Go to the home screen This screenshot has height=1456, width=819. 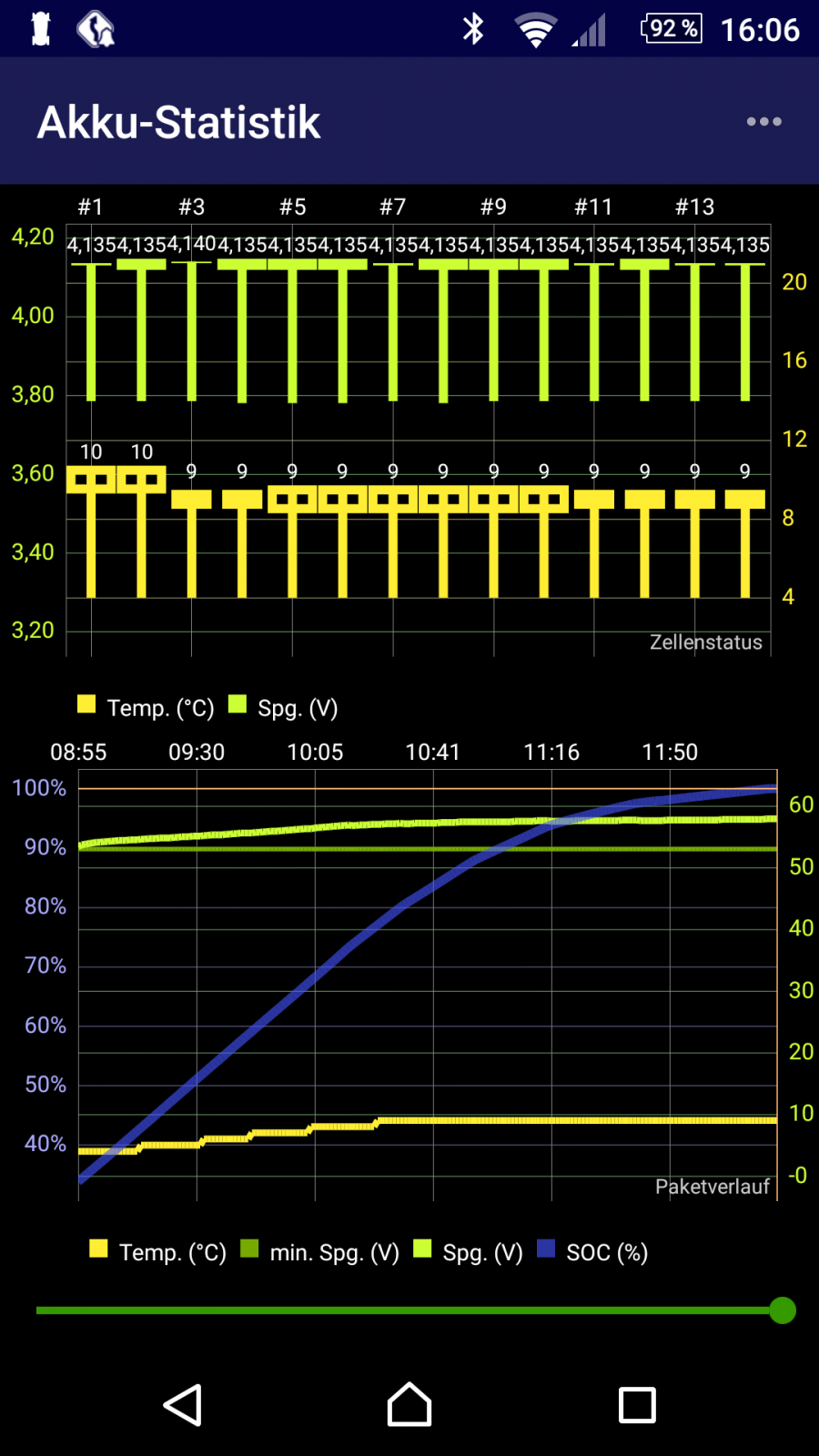pyautogui.click(x=409, y=1405)
